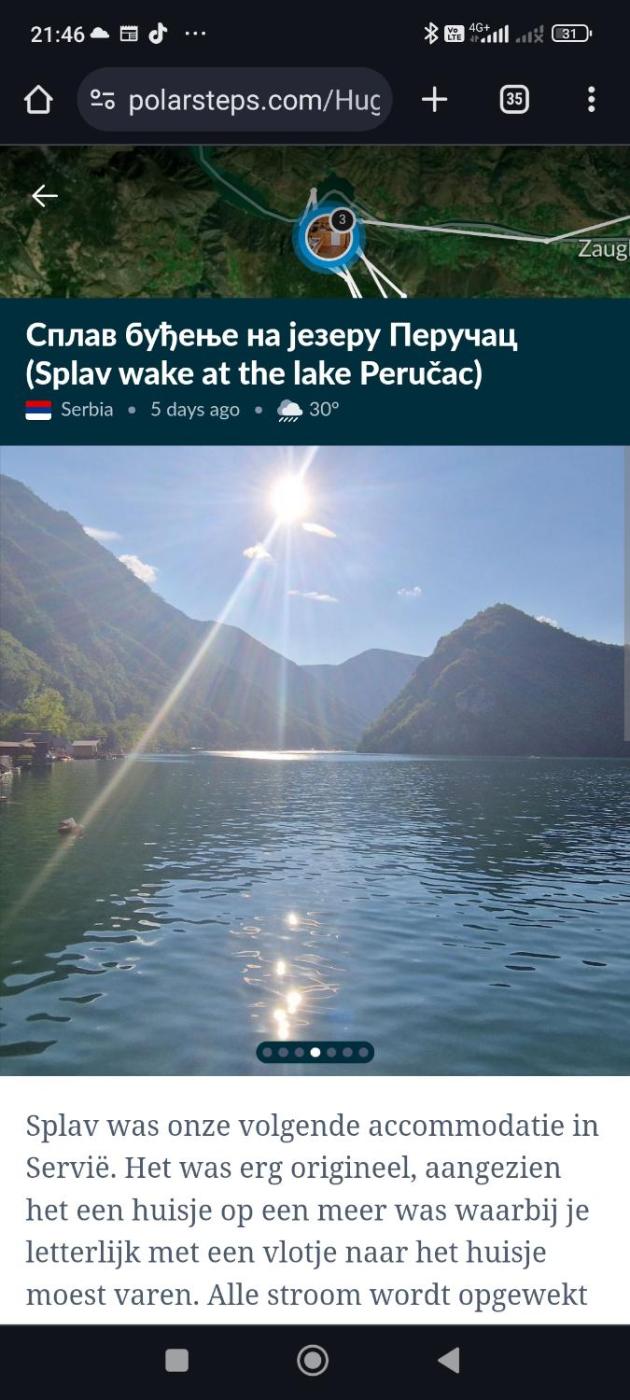
Task: Open a new browser tab
Action: pyautogui.click(x=434, y=99)
